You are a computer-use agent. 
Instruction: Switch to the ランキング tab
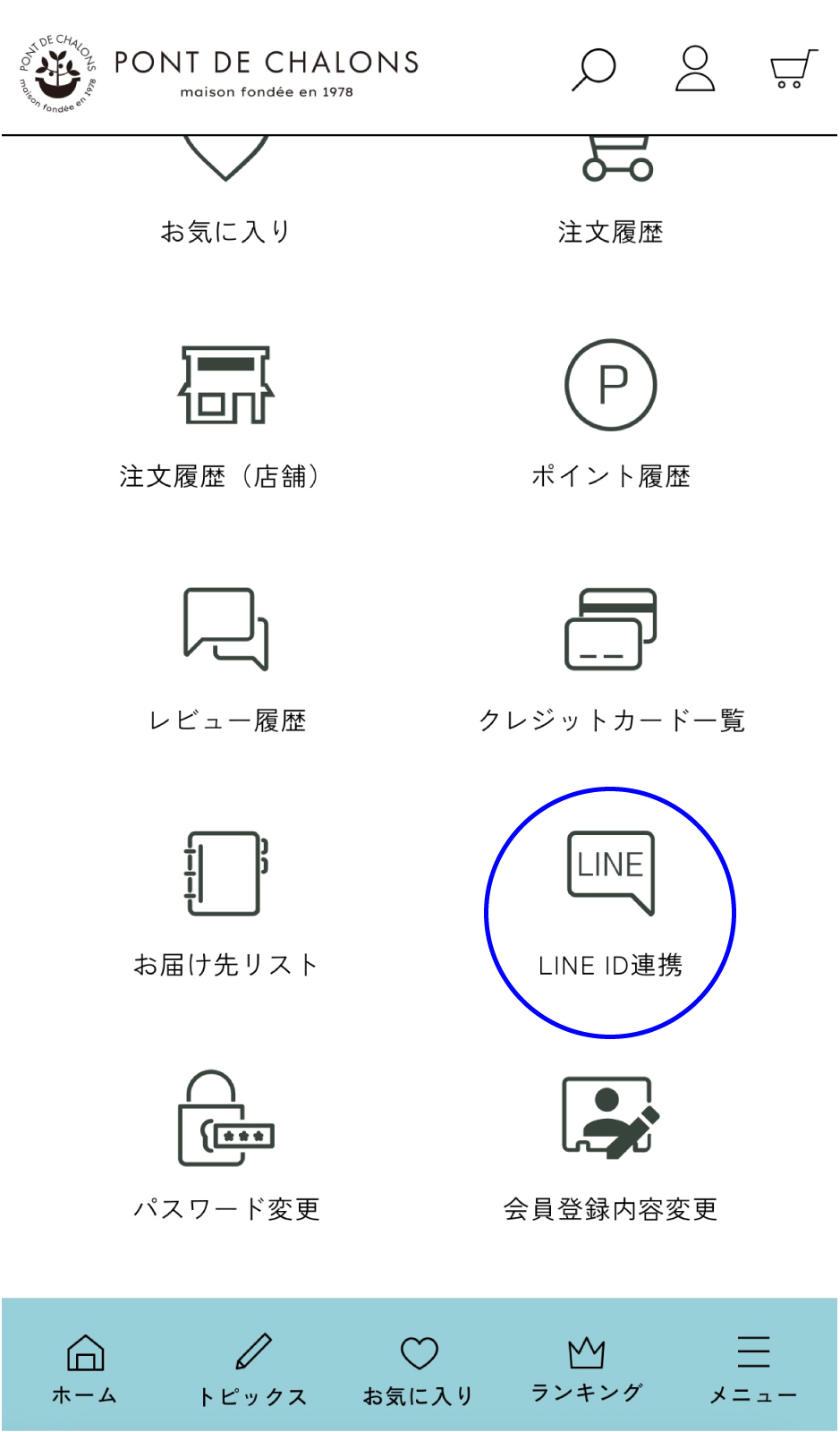pos(587,1368)
